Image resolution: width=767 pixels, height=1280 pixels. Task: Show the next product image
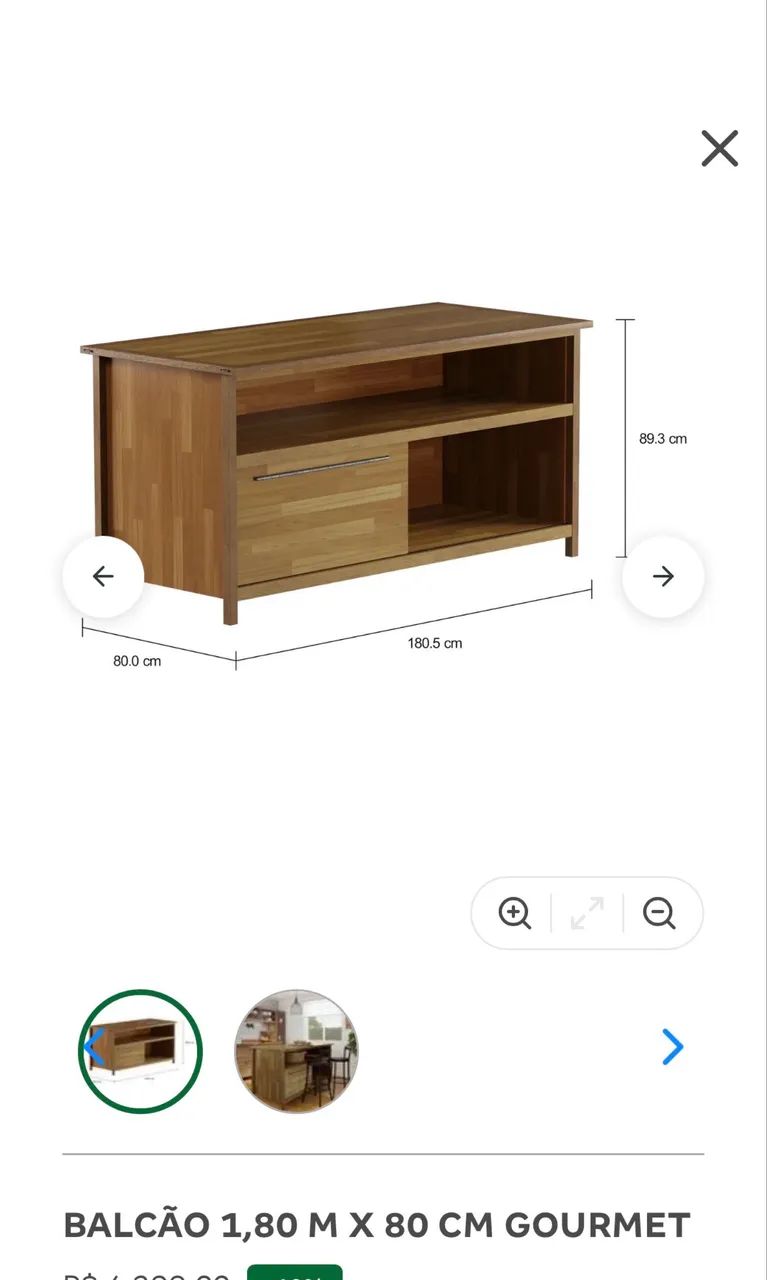tap(663, 576)
